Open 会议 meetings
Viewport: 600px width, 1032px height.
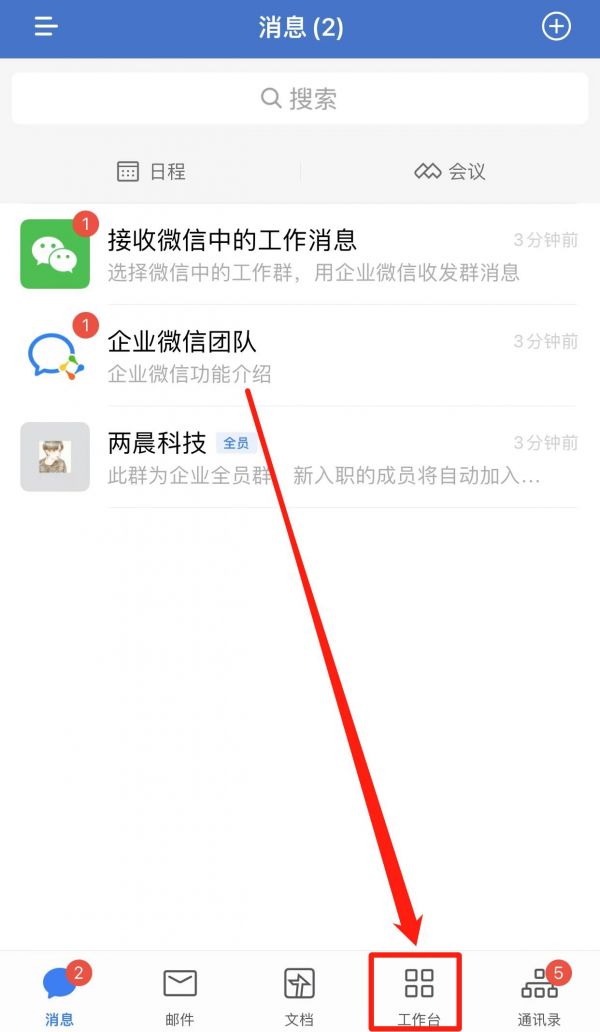pos(450,172)
